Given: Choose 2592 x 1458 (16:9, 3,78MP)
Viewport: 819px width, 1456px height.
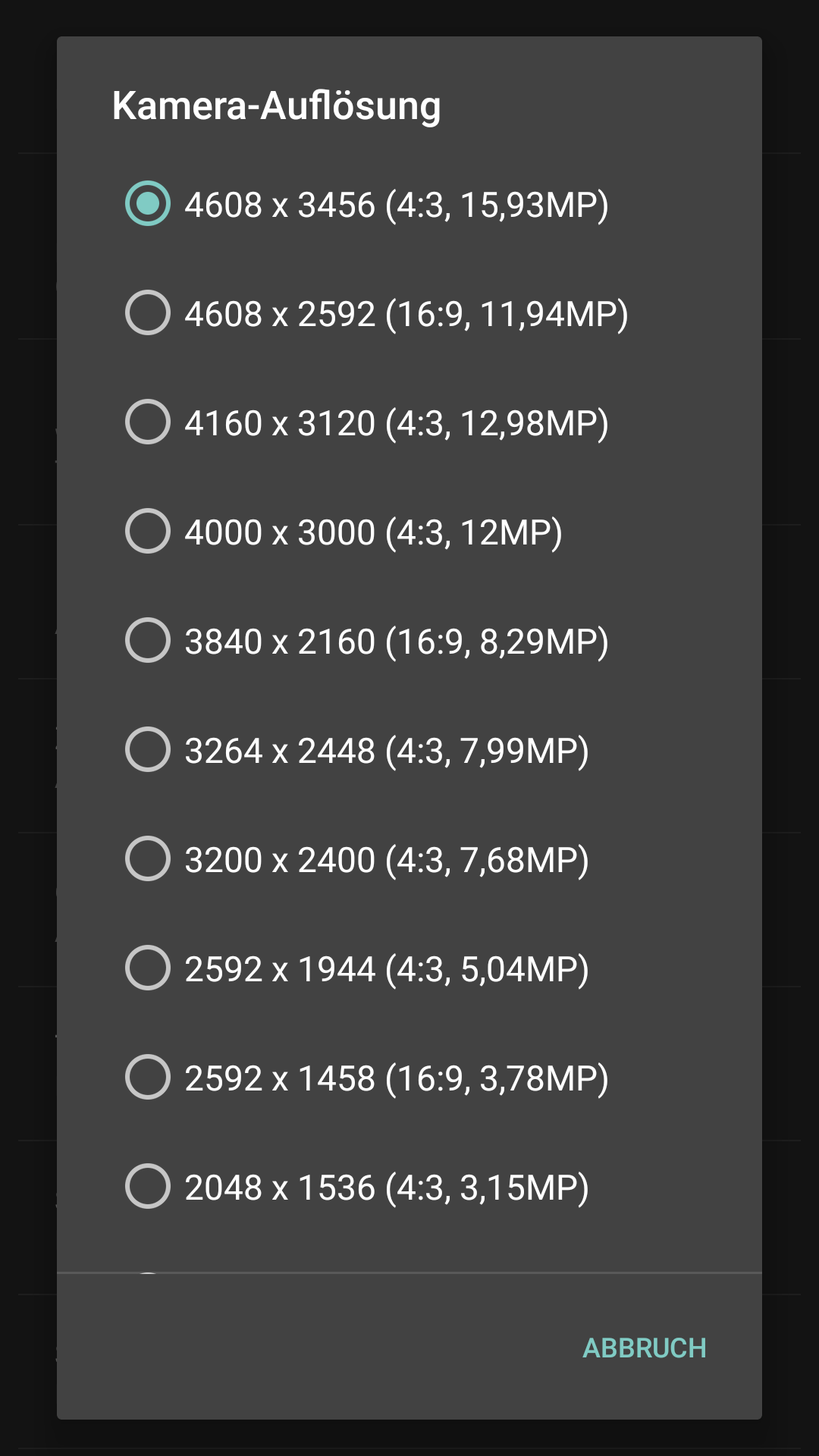Looking at the screenshot, I should (x=409, y=1078).
